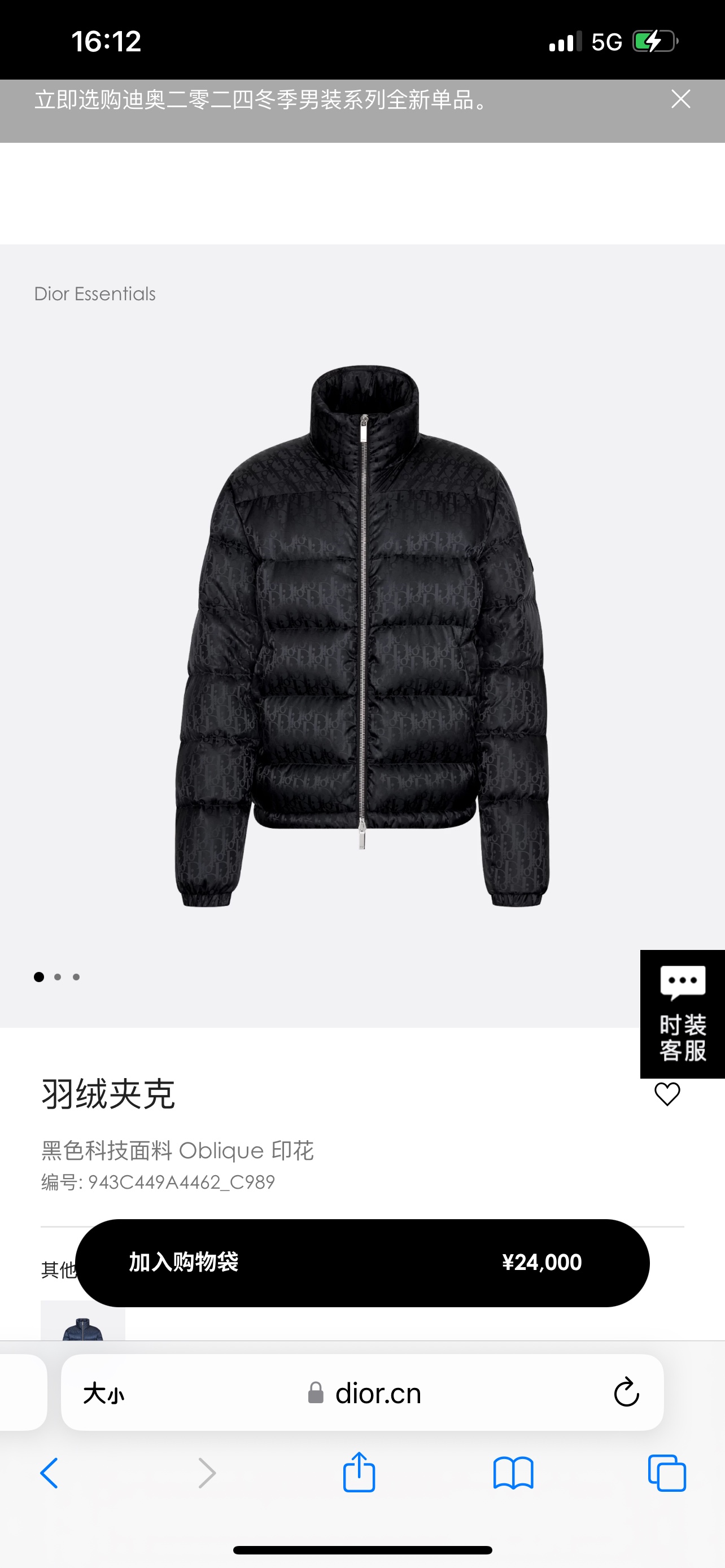Save the down jacket to wishlist
This screenshot has height=1568, width=725.
[667, 1094]
